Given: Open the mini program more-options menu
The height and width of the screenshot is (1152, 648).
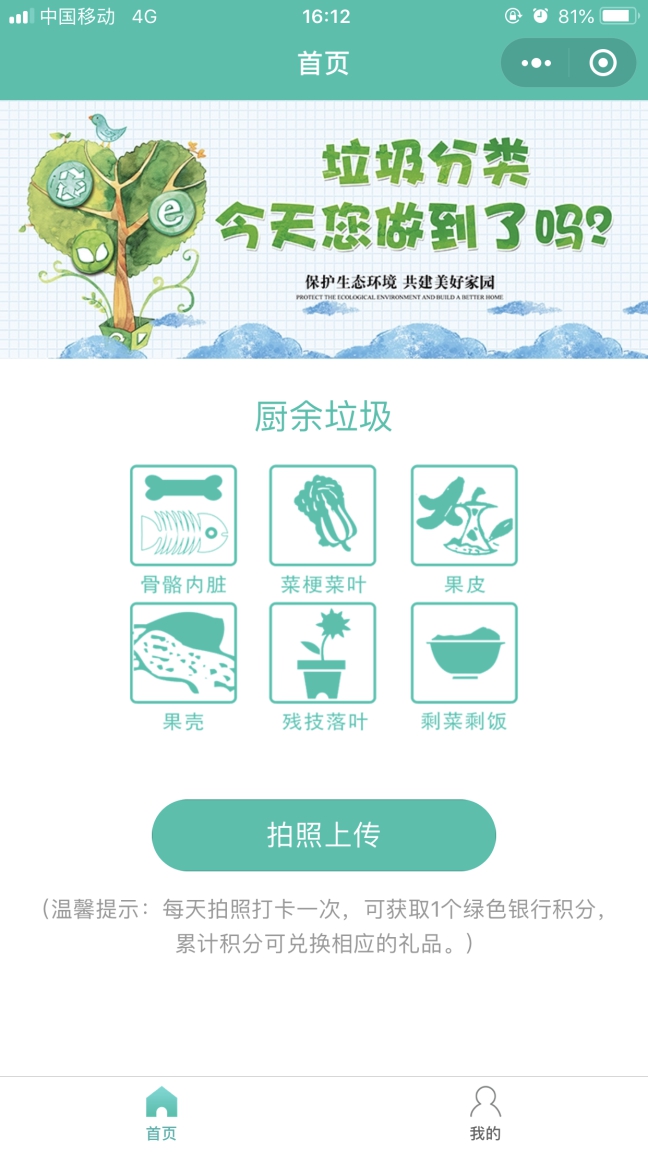Looking at the screenshot, I should coord(536,63).
